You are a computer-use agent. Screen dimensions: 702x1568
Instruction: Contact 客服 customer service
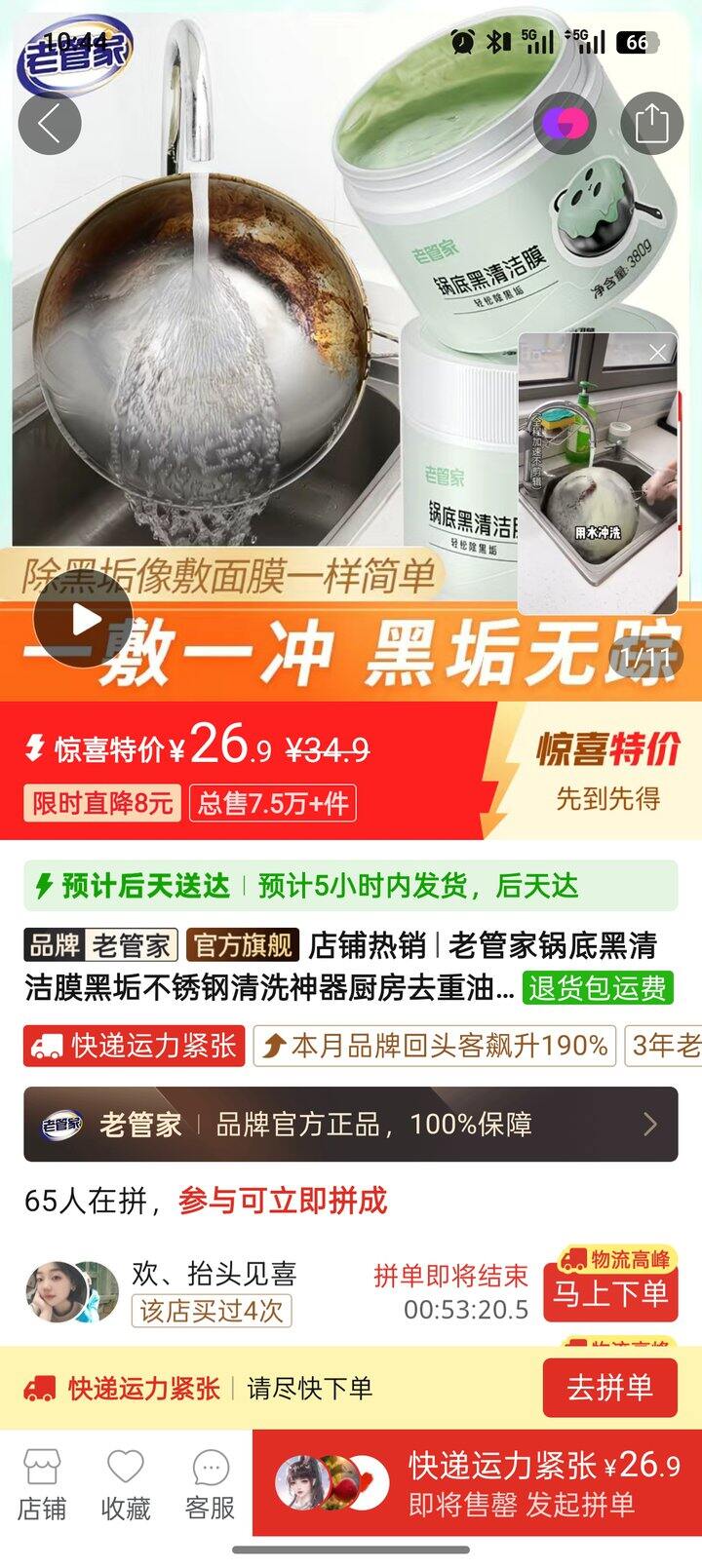pos(210,1484)
